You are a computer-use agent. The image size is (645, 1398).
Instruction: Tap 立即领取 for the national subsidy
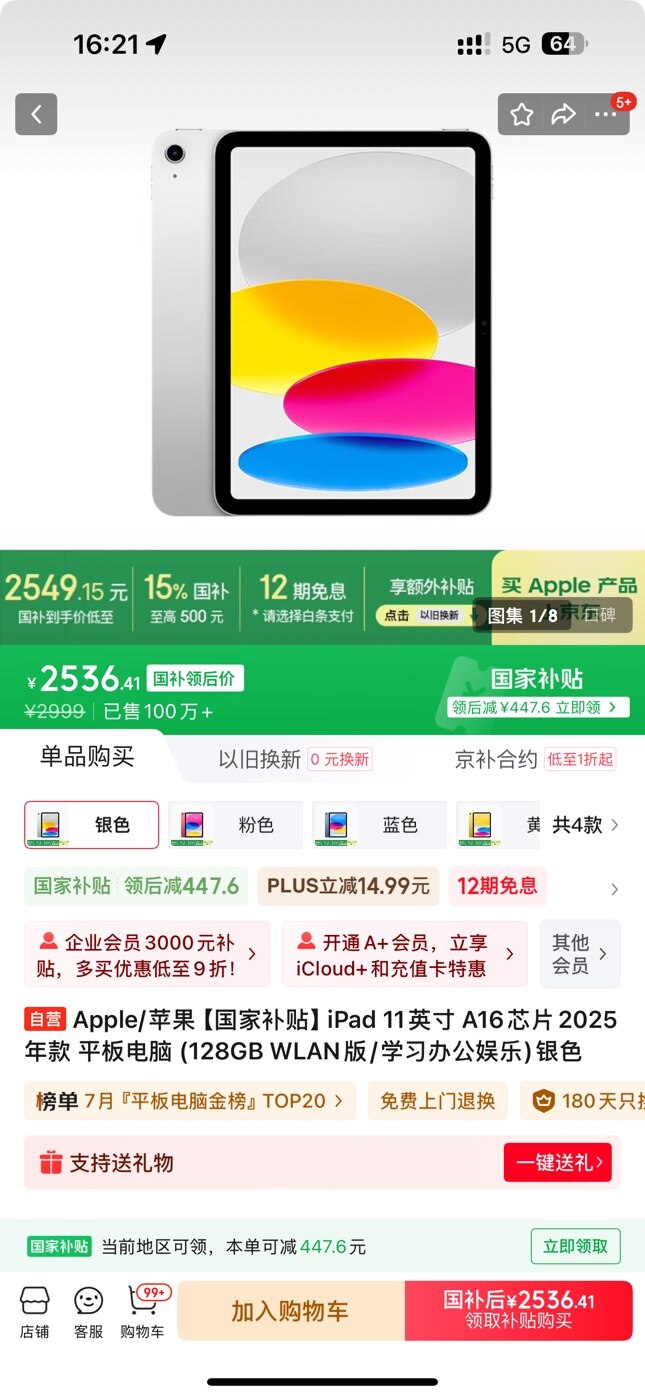click(575, 1246)
